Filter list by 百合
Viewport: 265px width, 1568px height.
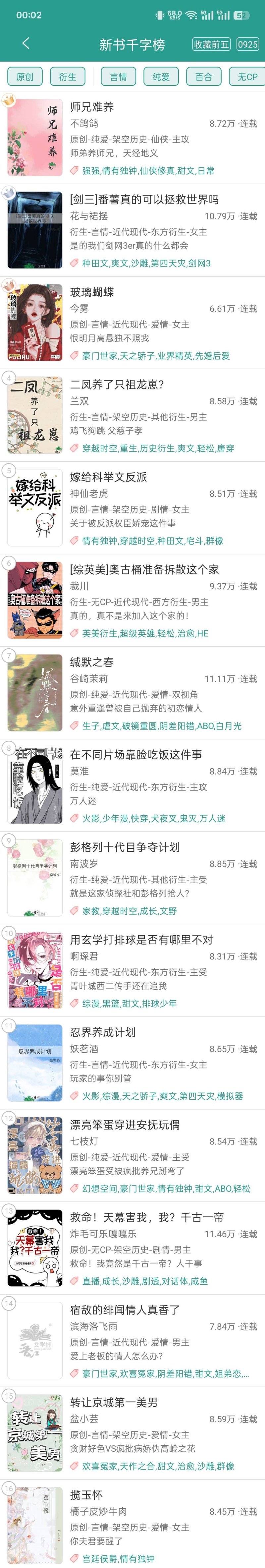[204, 77]
